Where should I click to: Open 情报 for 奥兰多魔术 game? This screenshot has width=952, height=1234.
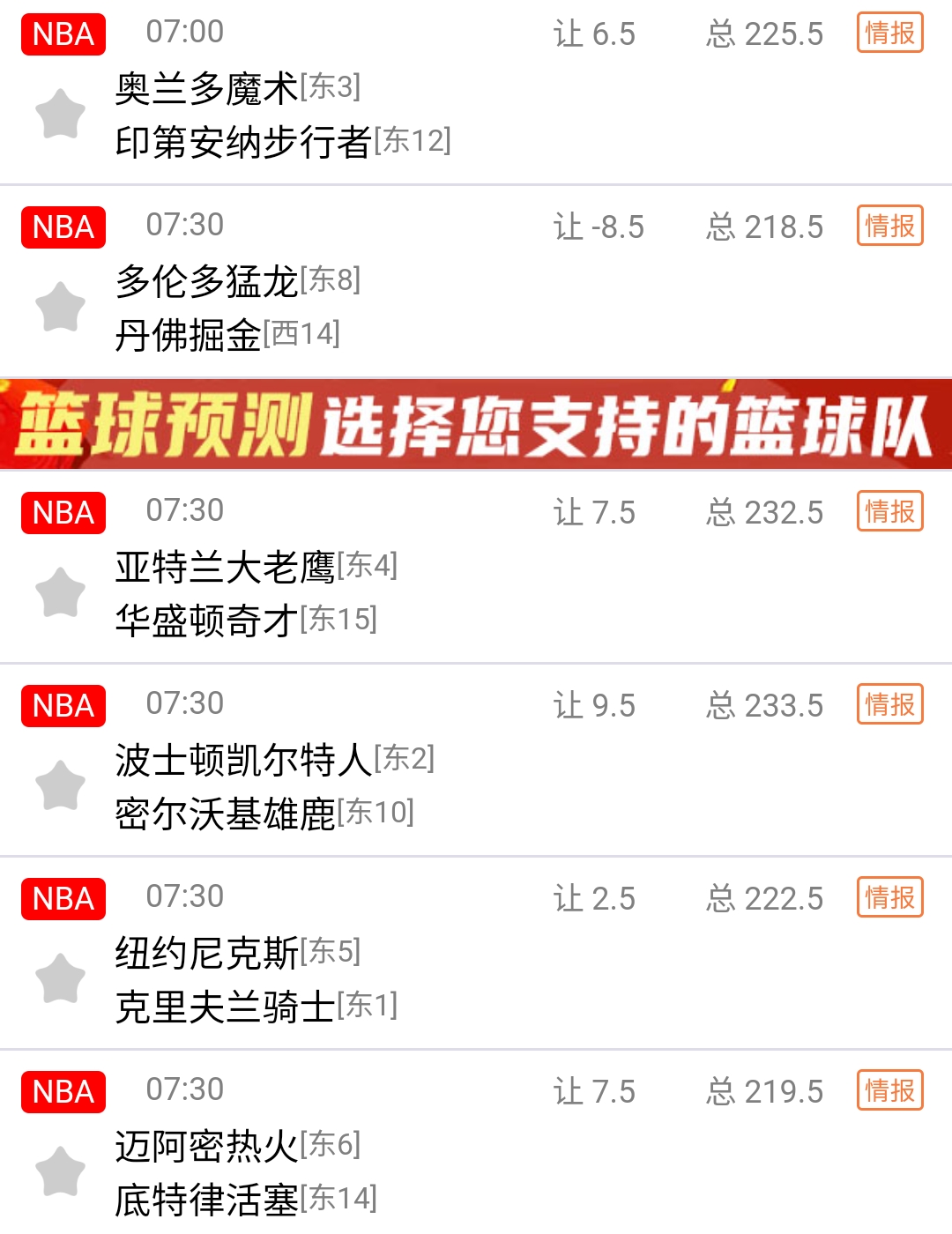pyautogui.click(x=889, y=33)
